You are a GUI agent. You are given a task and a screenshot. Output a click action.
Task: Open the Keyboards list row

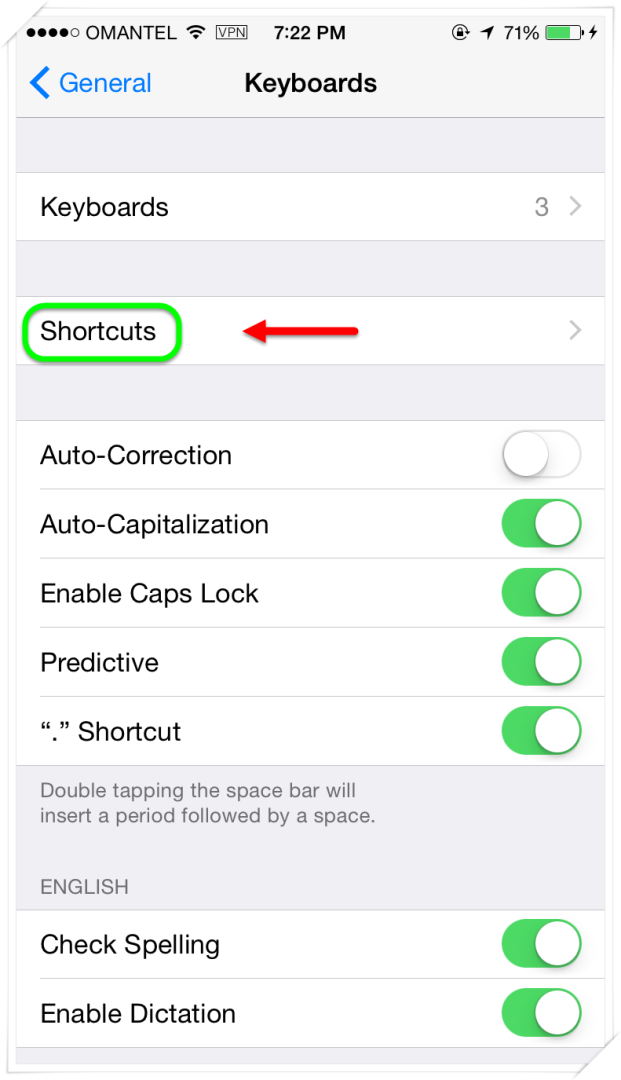click(310, 207)
